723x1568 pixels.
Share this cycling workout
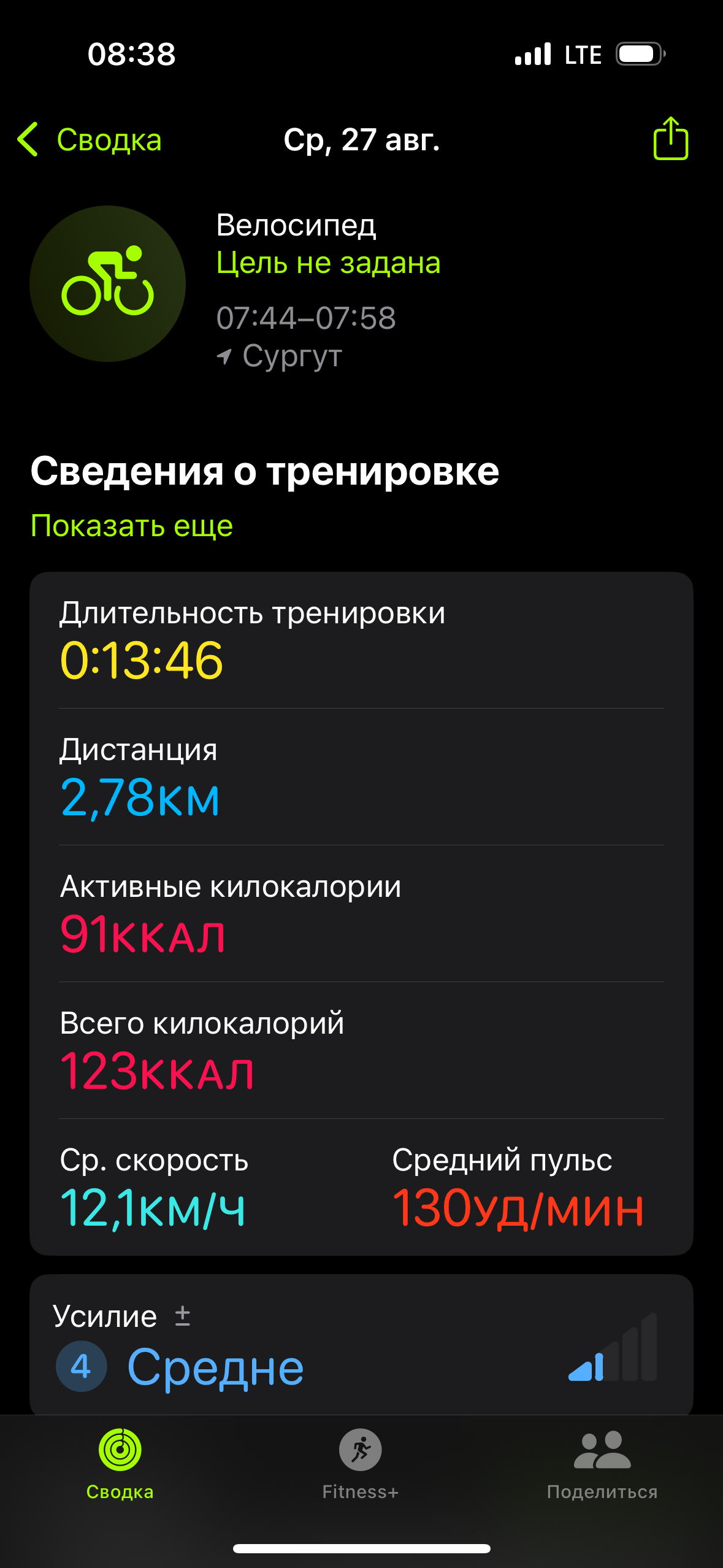(670, 139)
